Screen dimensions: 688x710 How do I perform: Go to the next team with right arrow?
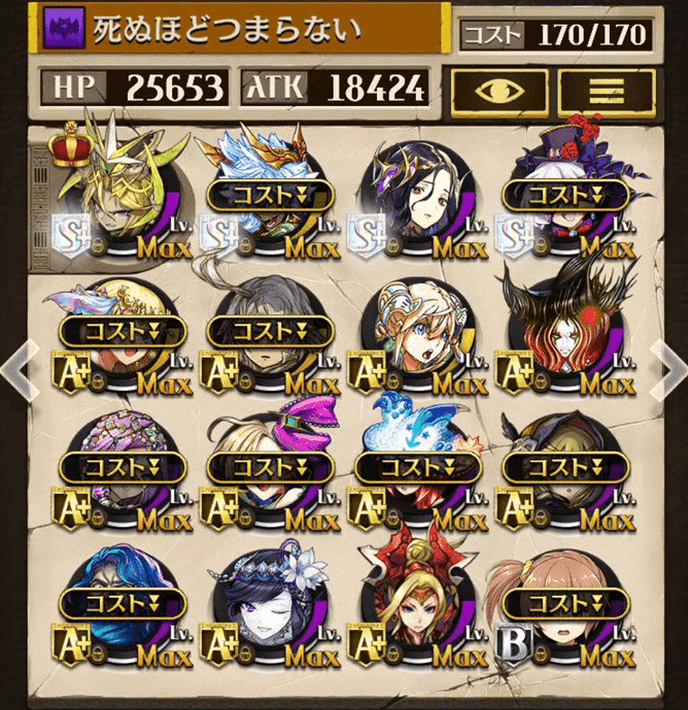click(669, 367)
